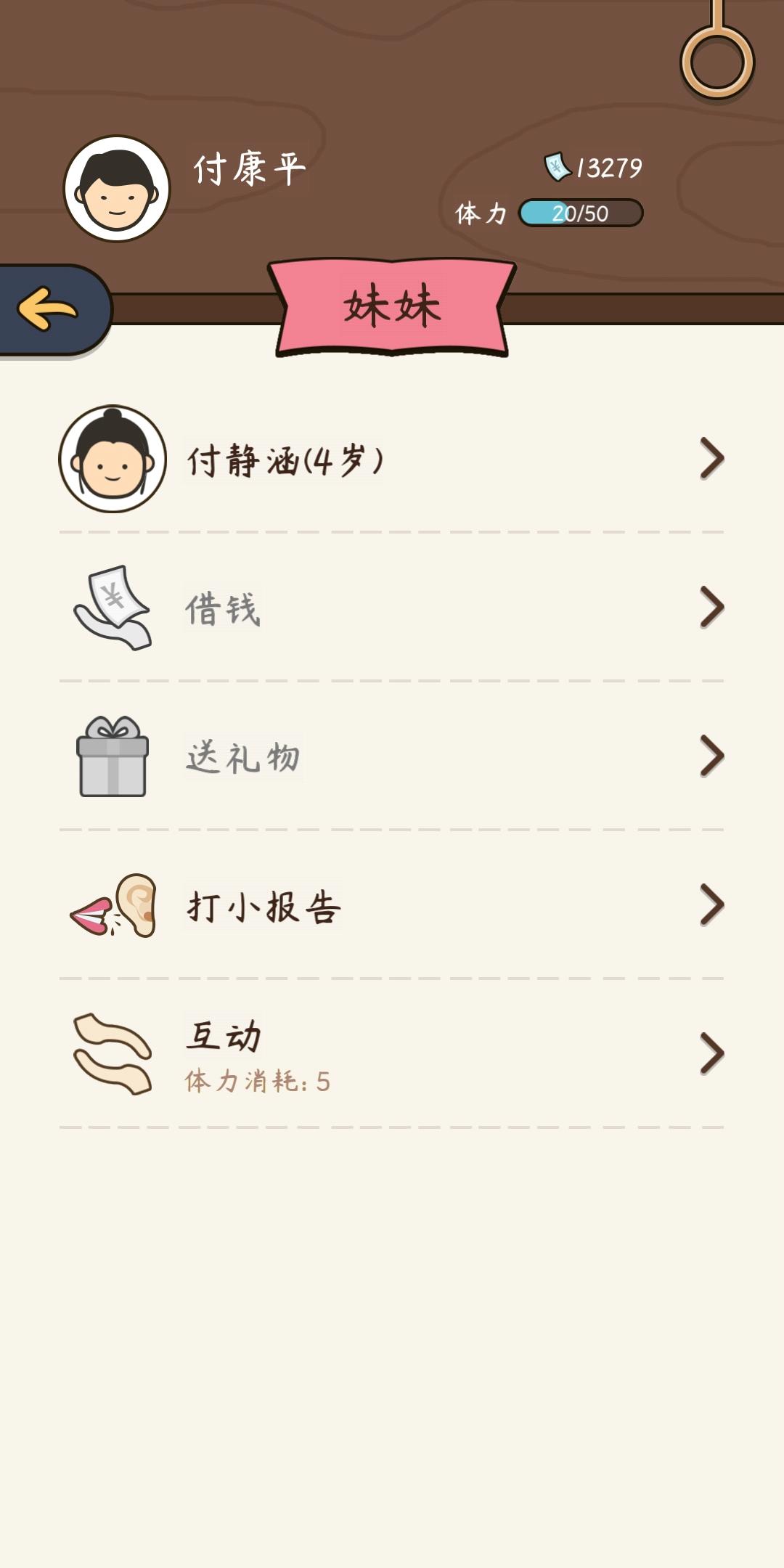Go back using the yellow arrow
The width and height of the screenshot is (784, 1568).
(x=49, y=310)
